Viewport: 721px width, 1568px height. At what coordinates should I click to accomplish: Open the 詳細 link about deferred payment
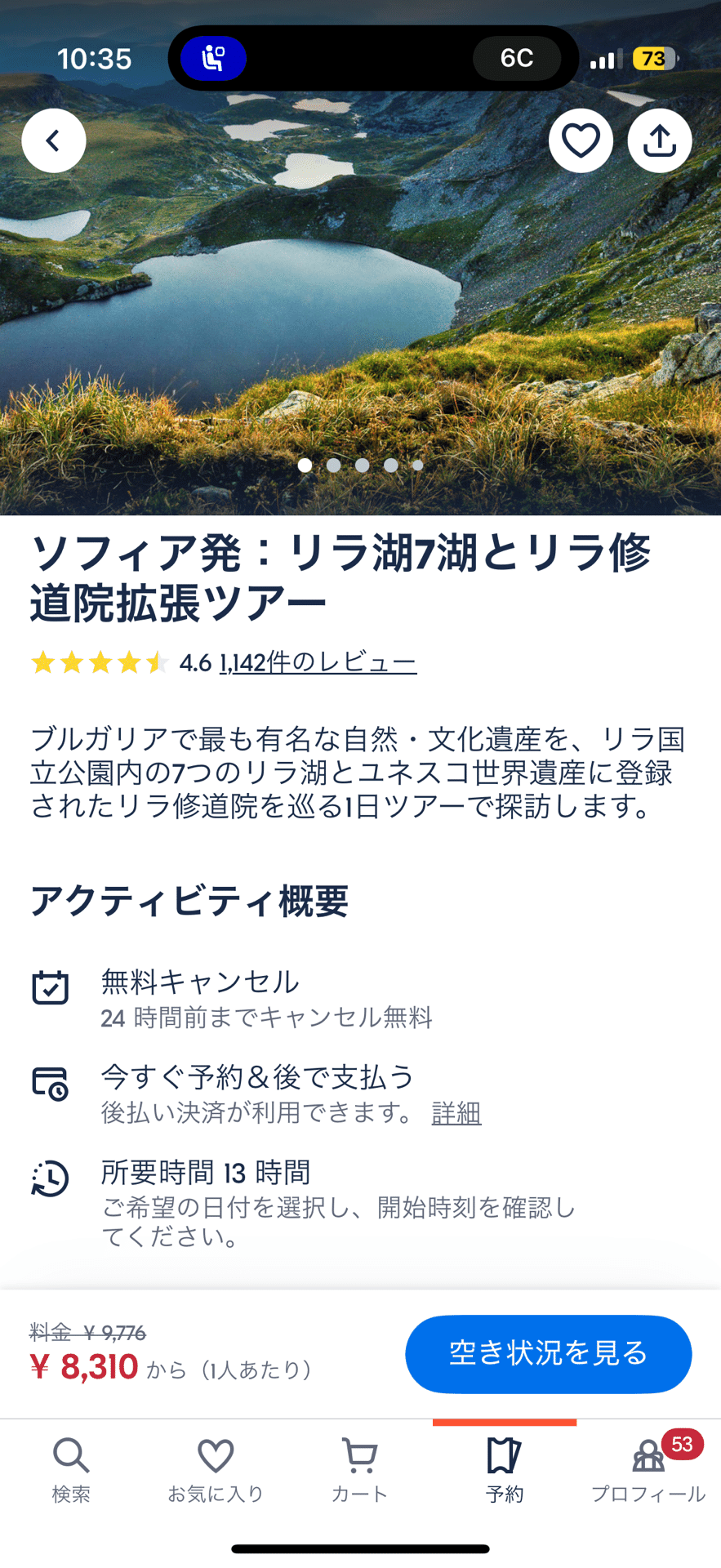click(456, 1113)
